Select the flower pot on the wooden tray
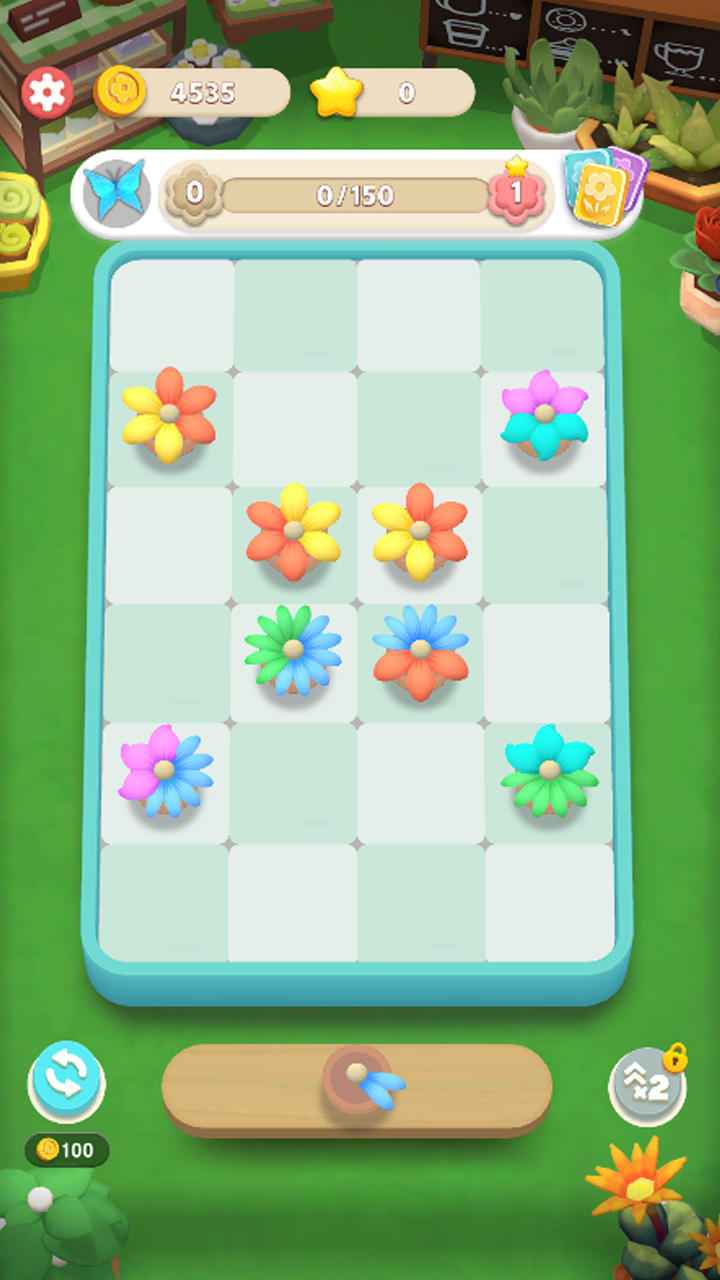 (360, 1082)
